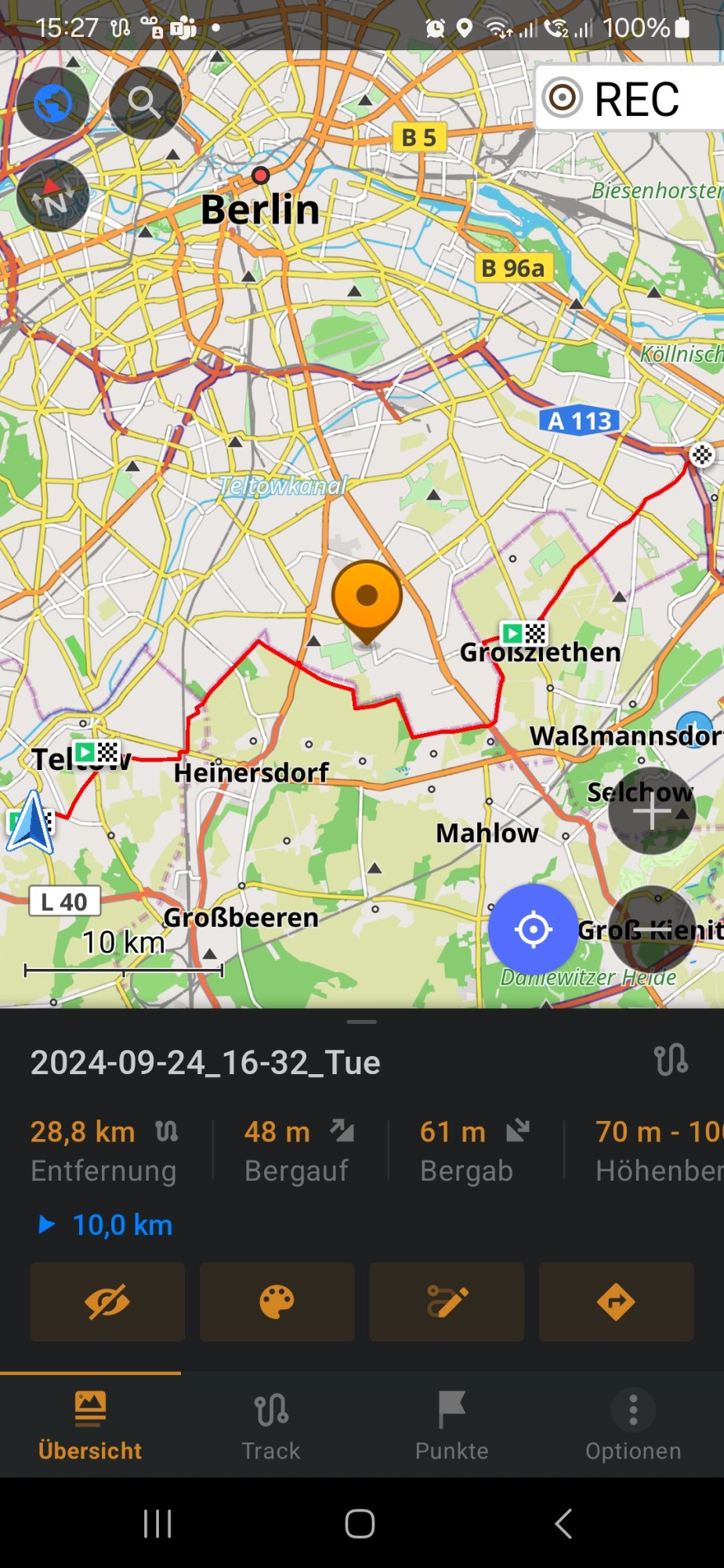Open the map configuration globe button
724x1568 pixels.
point(53,103)
